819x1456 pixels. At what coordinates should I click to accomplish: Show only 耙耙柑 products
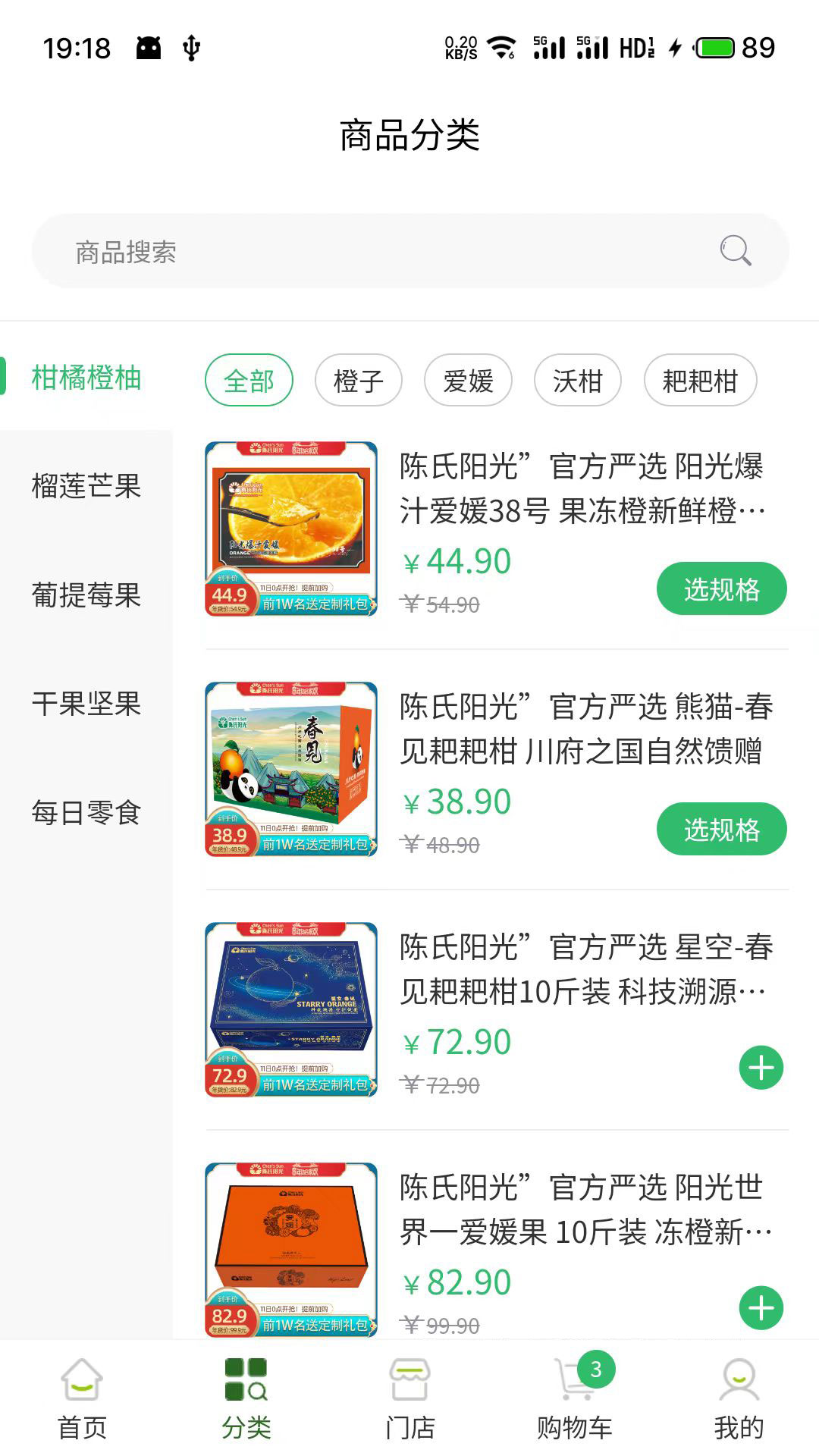click(700, 381)
